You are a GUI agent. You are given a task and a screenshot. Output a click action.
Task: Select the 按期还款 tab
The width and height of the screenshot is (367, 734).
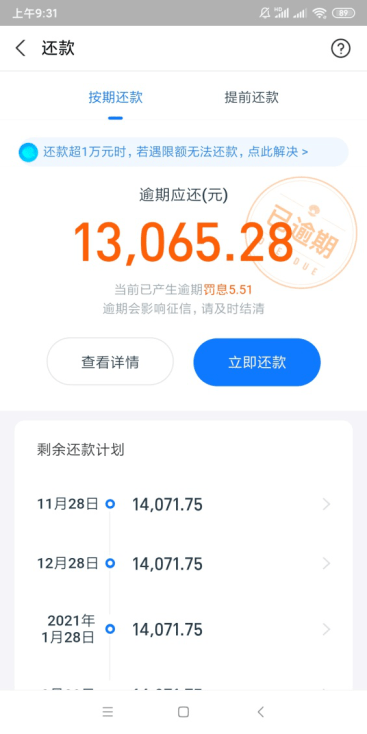click(115, 98)
